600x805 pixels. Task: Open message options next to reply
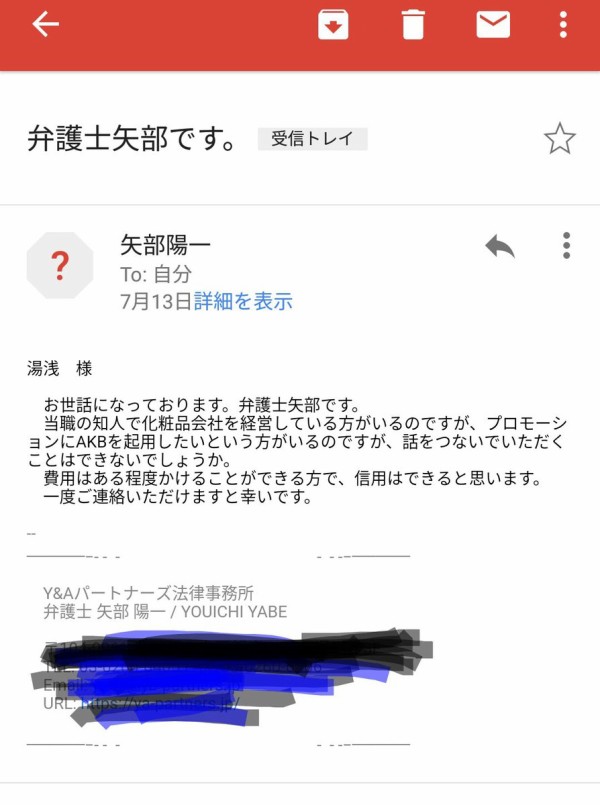tap(566, 245)
